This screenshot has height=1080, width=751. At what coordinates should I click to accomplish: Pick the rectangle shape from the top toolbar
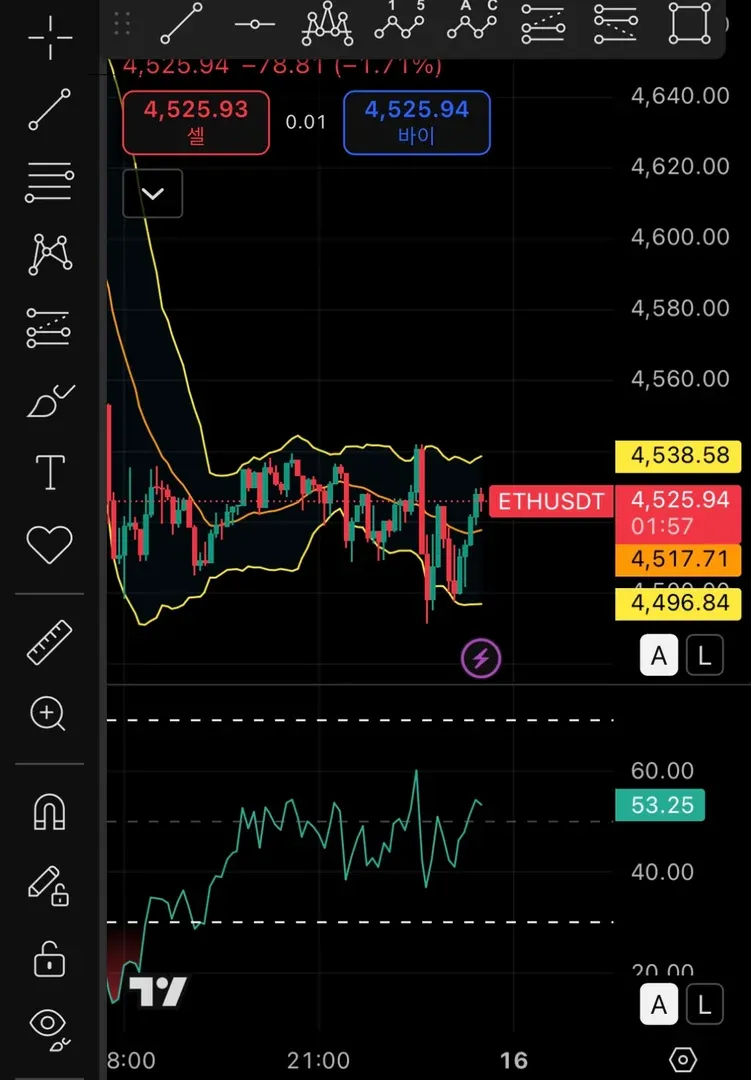[x=689, y=24]
